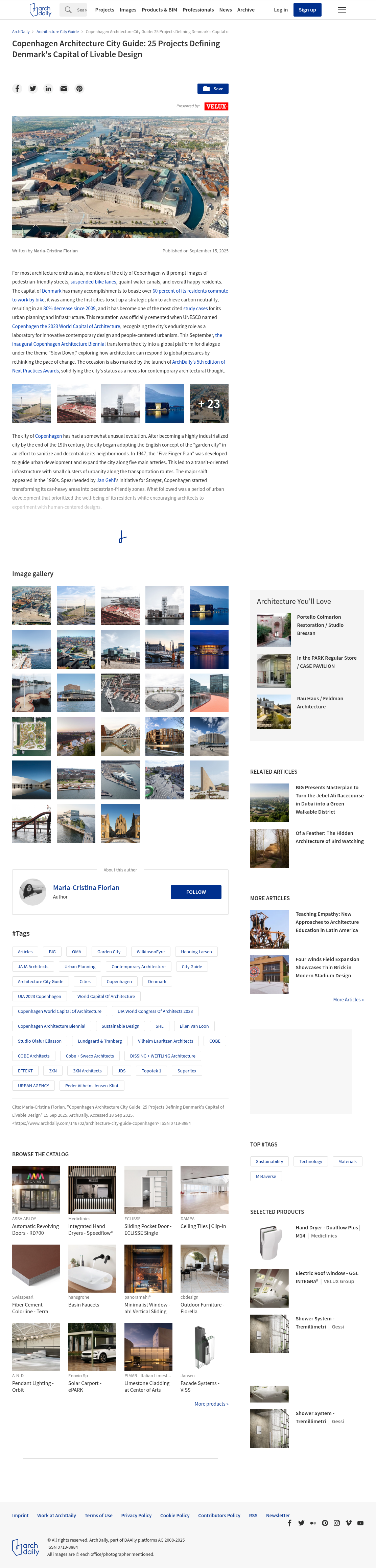Open the Henning Larsen tag

click(196, 951)
